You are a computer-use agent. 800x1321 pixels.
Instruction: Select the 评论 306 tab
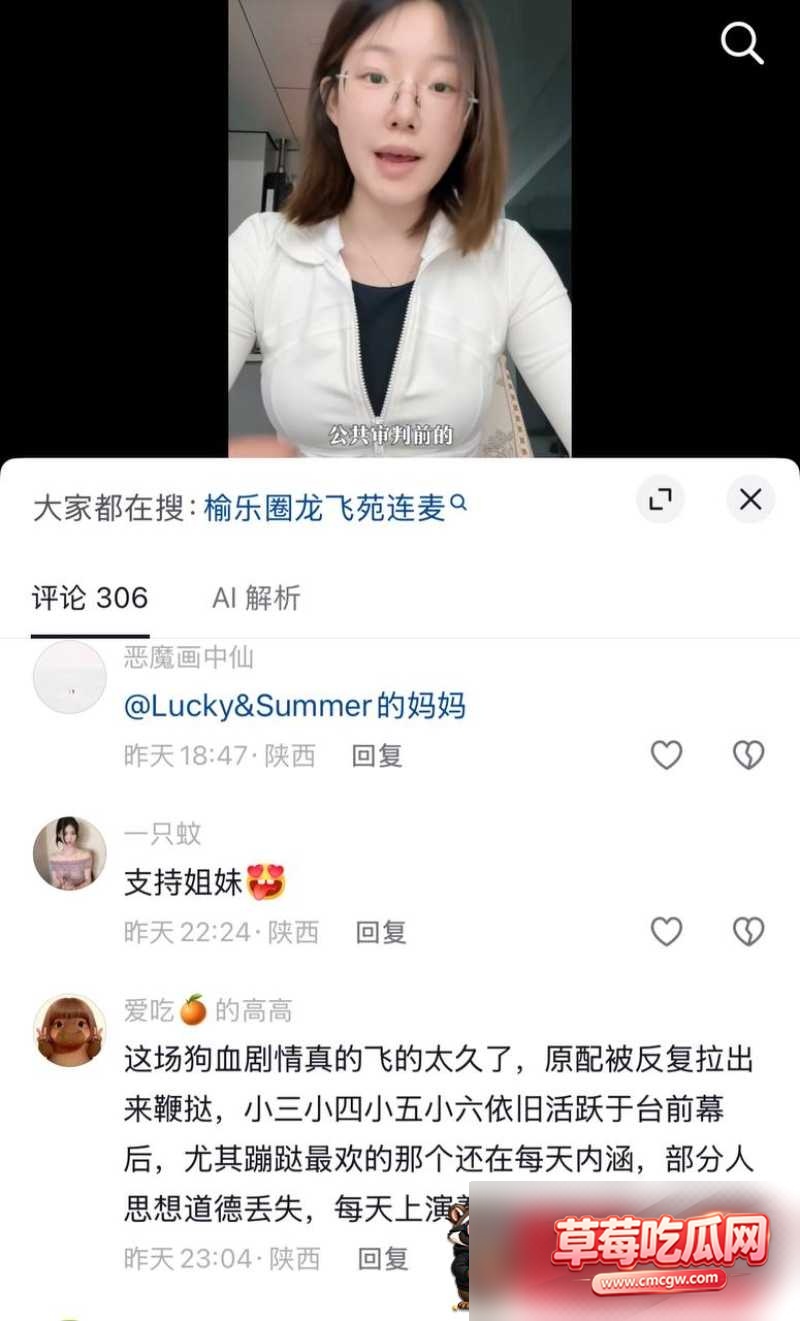click(x=90, y=598)
